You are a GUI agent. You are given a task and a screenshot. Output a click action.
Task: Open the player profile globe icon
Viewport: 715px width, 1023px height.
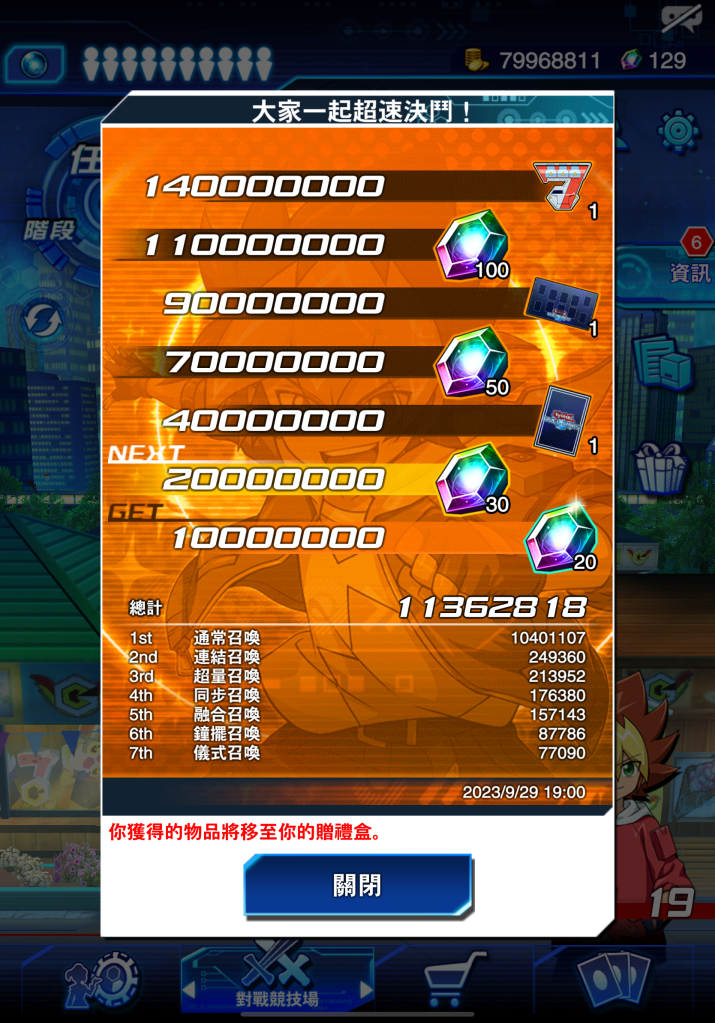[x=35, y=64]
